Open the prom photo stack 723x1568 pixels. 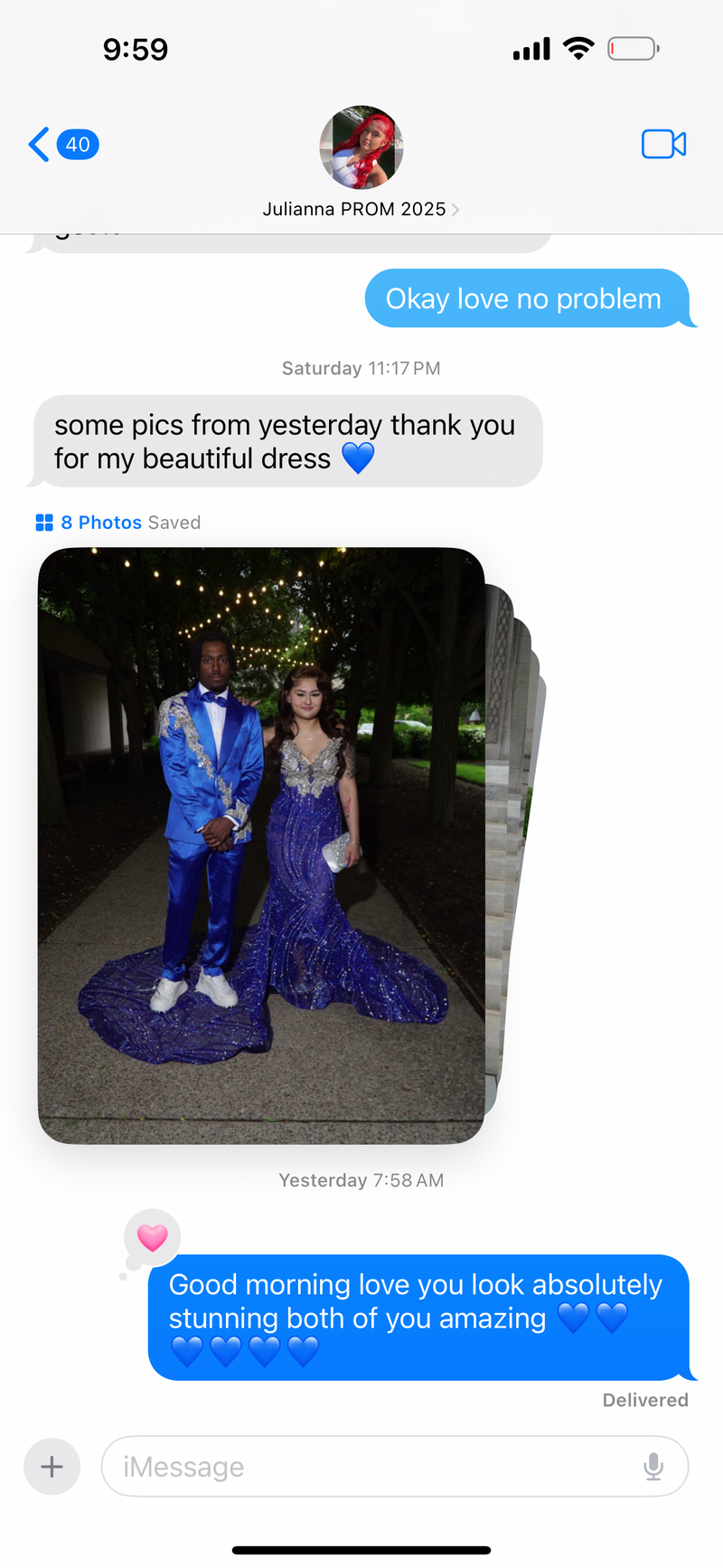262,845
